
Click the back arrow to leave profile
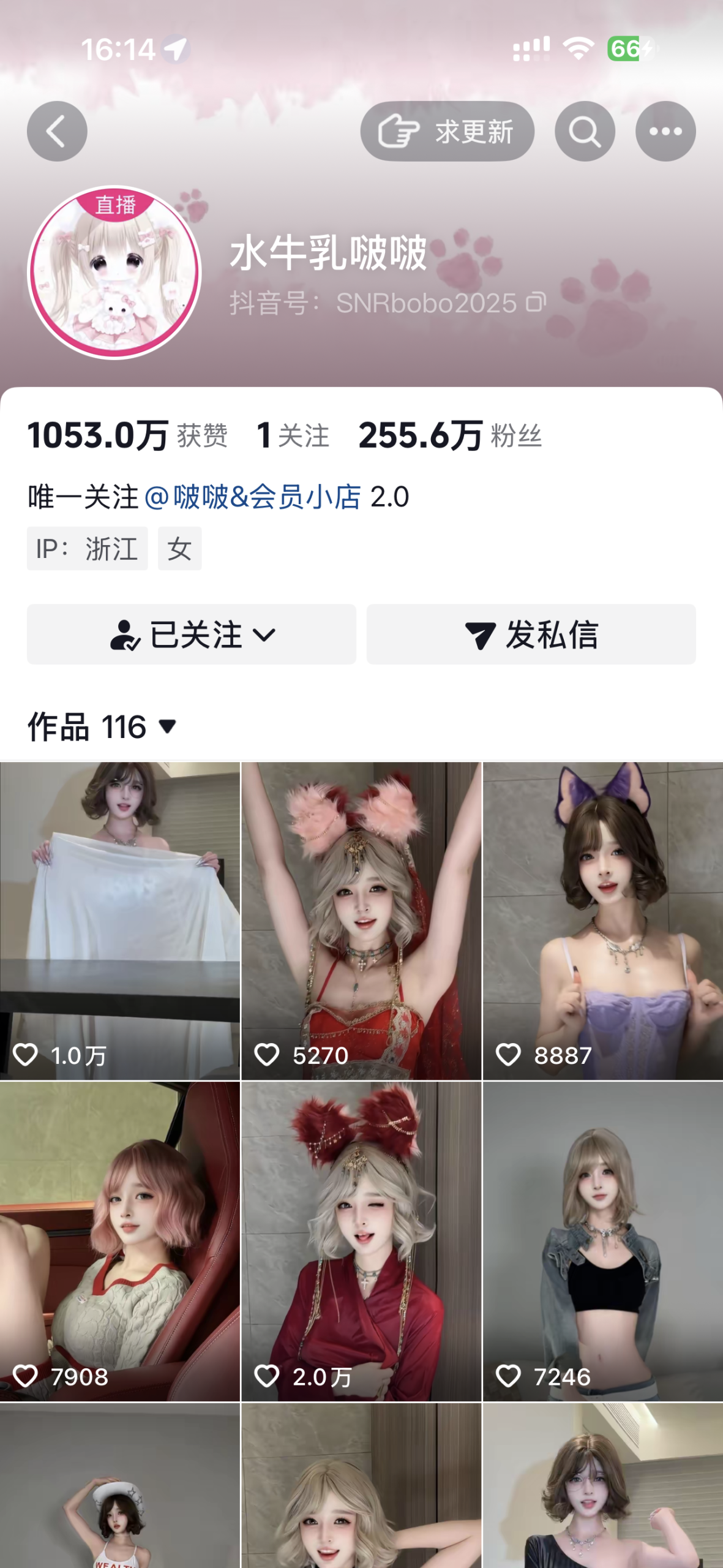(x=57, y=131)
